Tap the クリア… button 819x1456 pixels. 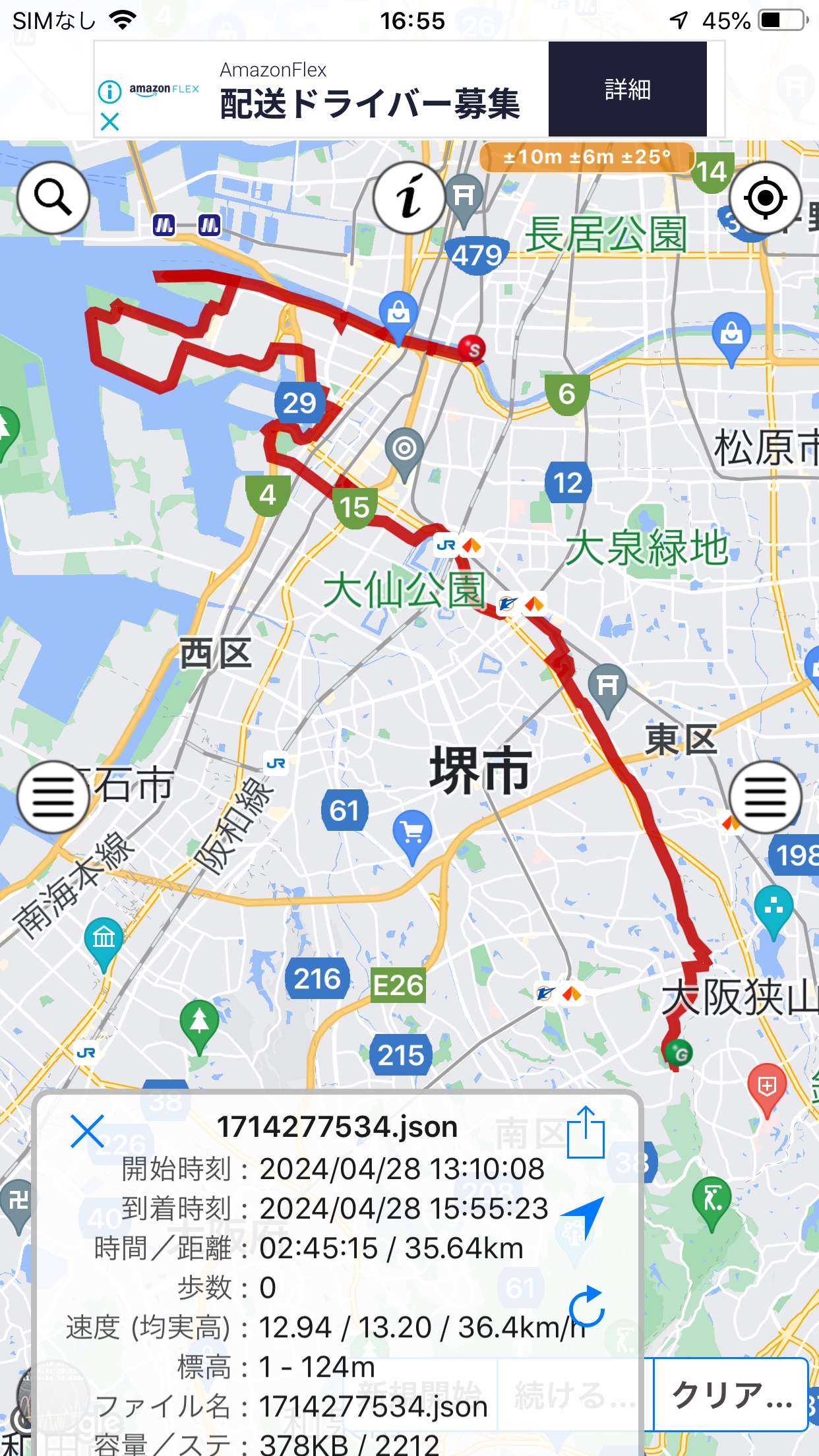pyautogui.click(x=731, y=1394)
